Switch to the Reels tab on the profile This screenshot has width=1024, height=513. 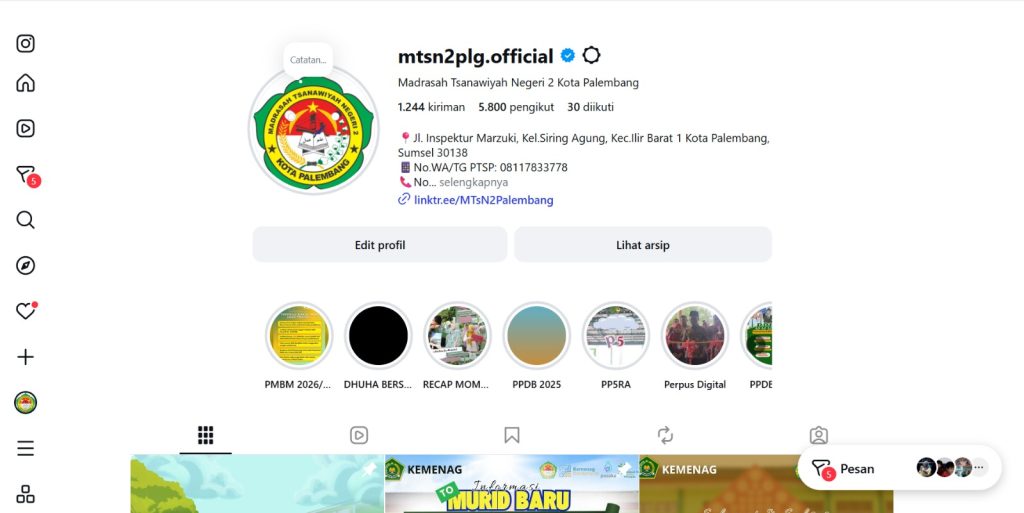coord(359,435)
